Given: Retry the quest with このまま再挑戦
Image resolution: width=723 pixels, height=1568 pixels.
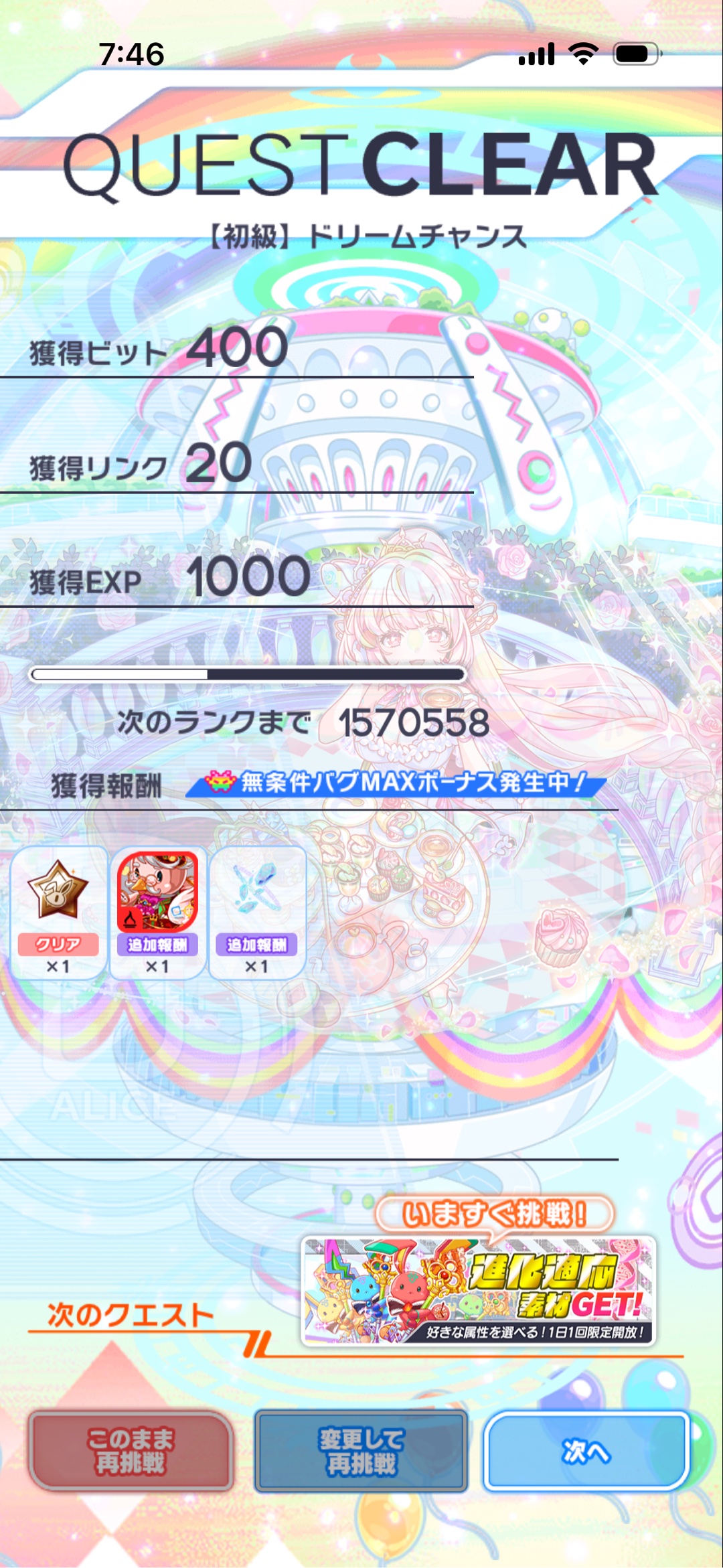Looking at the screenshot, I should tap(131, 1451).
